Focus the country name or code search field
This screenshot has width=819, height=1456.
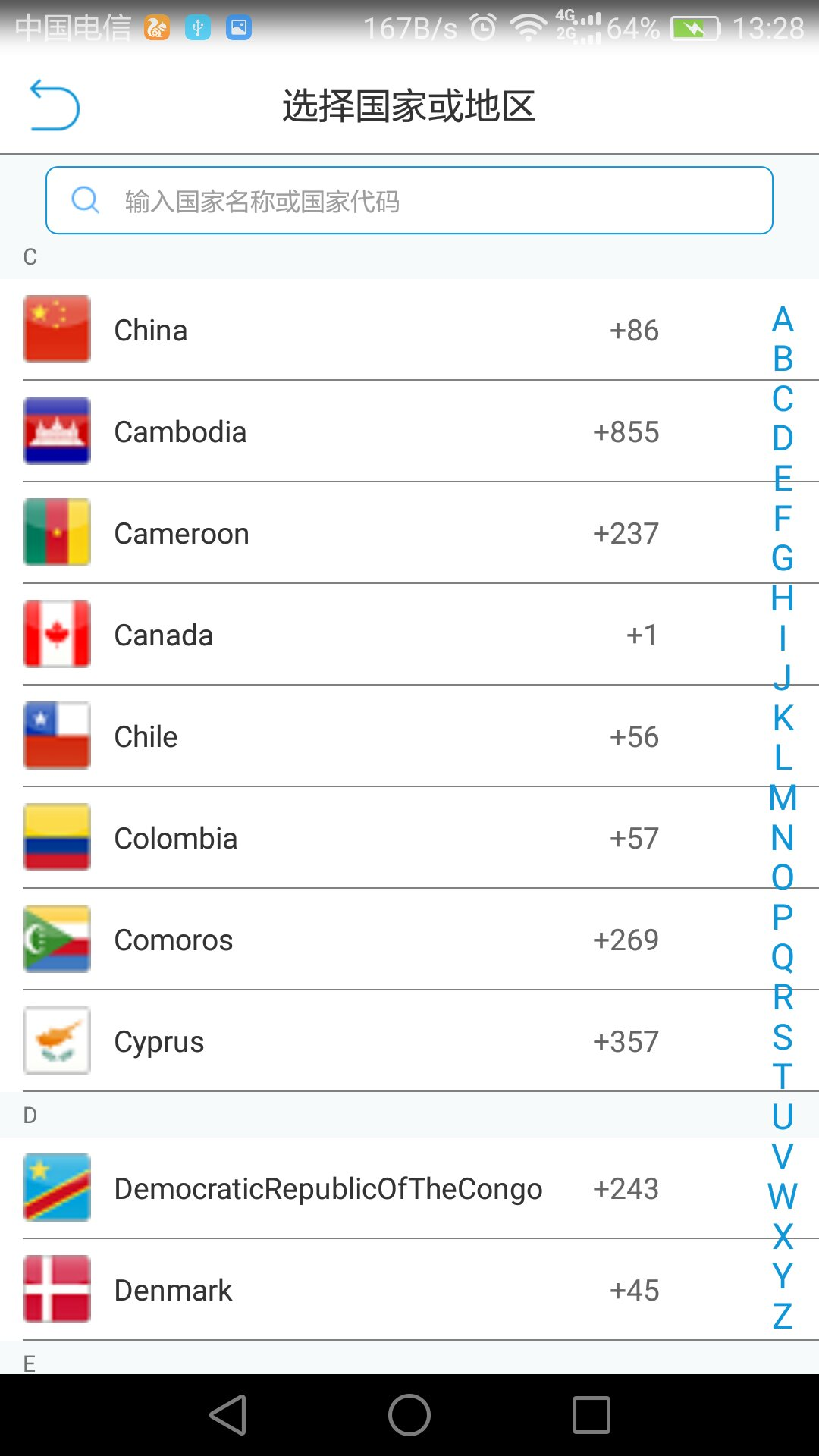point(409,200)
